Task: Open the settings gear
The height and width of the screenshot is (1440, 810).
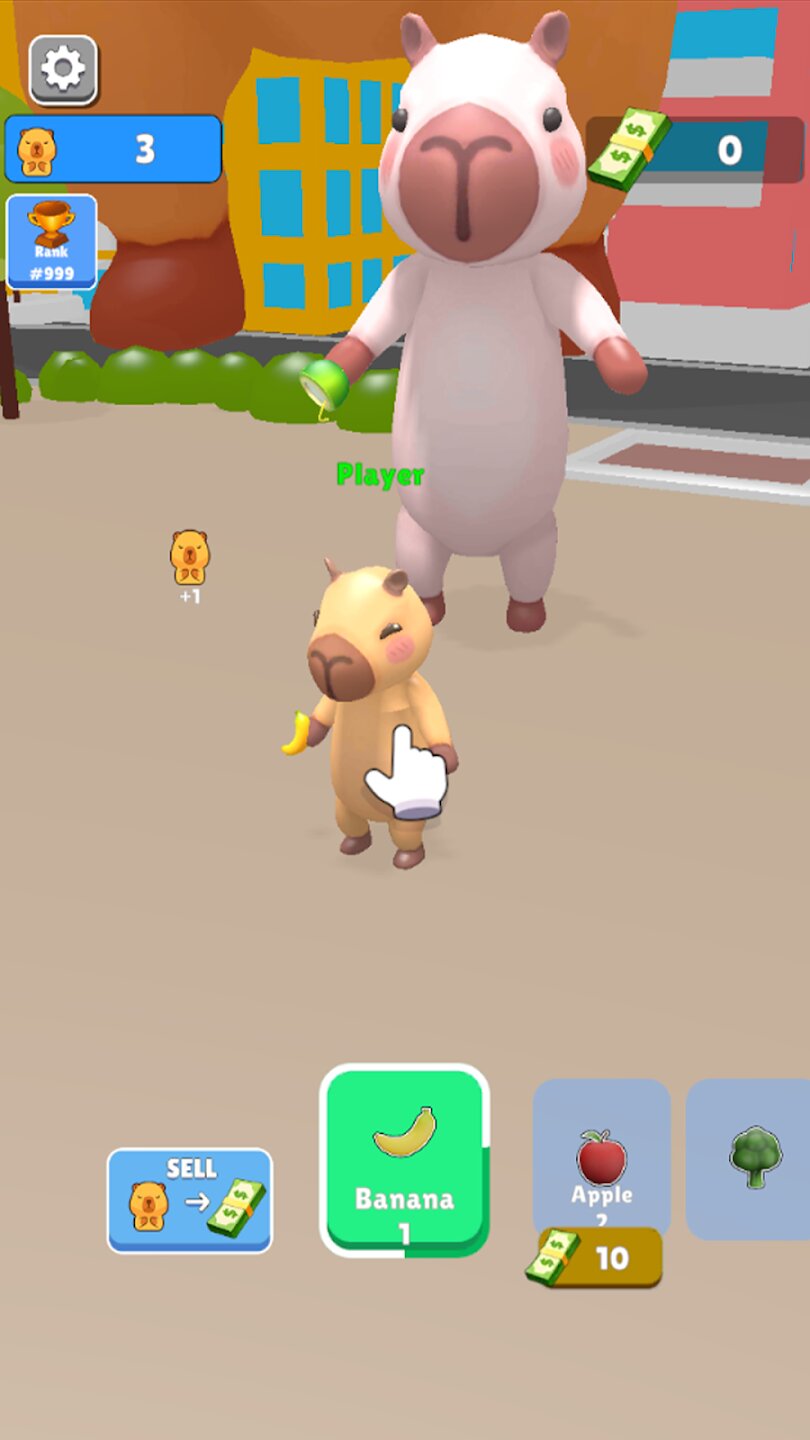Action: coord(63,69)
